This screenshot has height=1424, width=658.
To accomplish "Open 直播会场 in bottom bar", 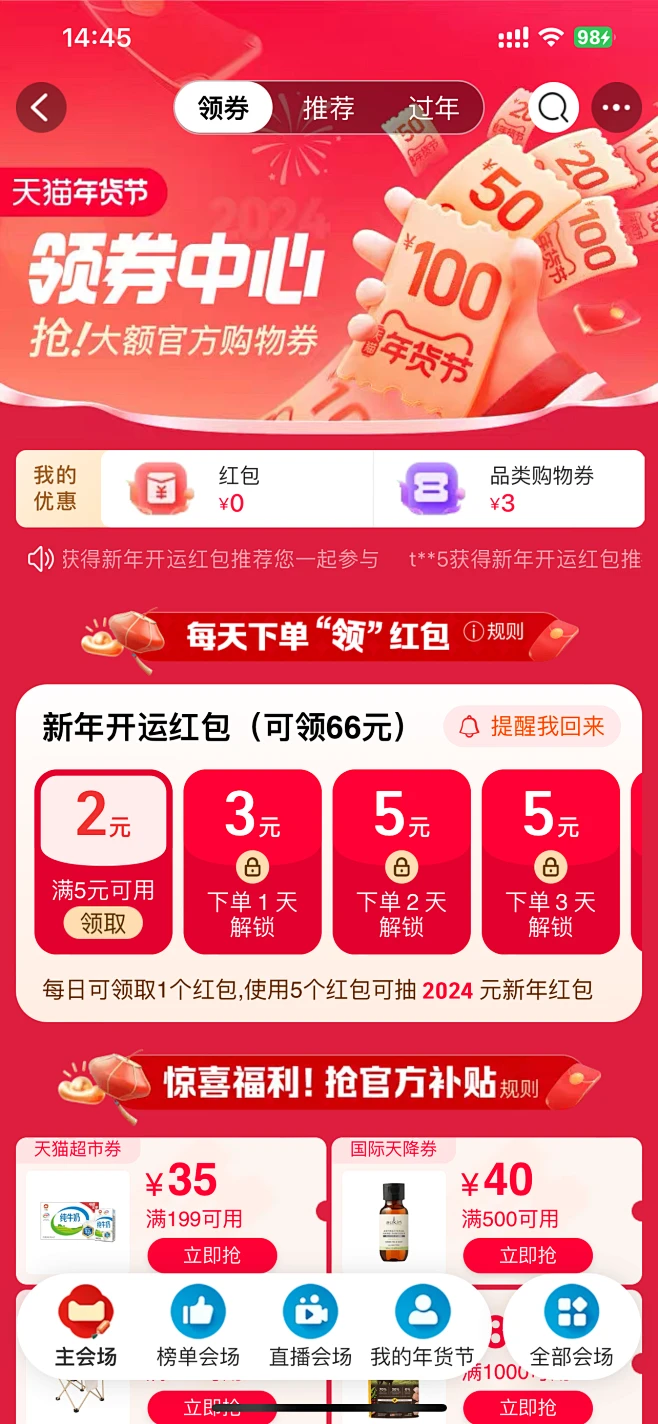I will (x=310, y=1327).
